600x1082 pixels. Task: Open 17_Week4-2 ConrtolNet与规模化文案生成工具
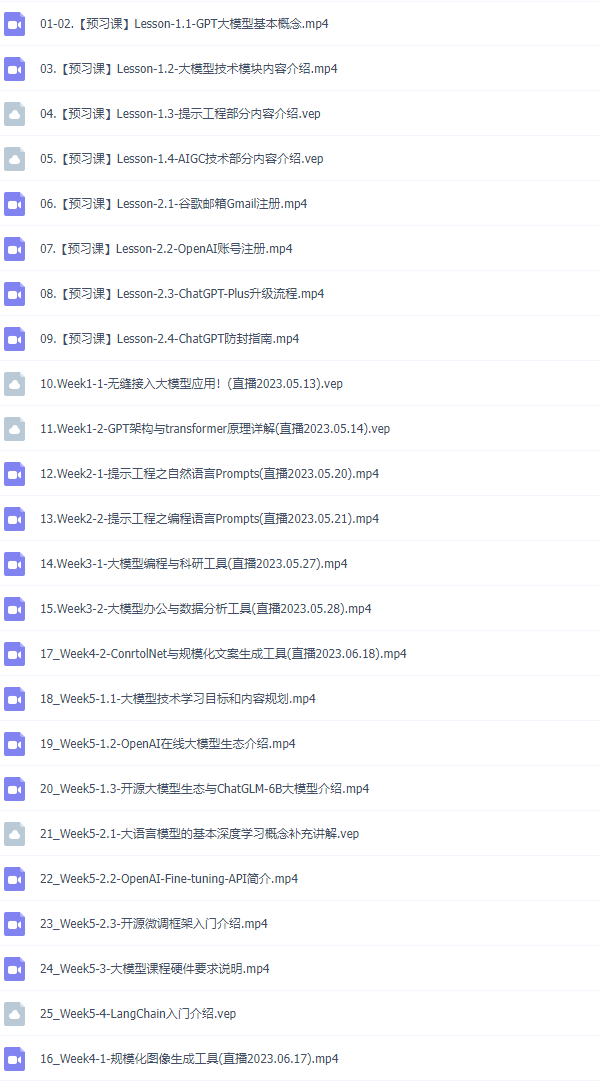point(223,654)
